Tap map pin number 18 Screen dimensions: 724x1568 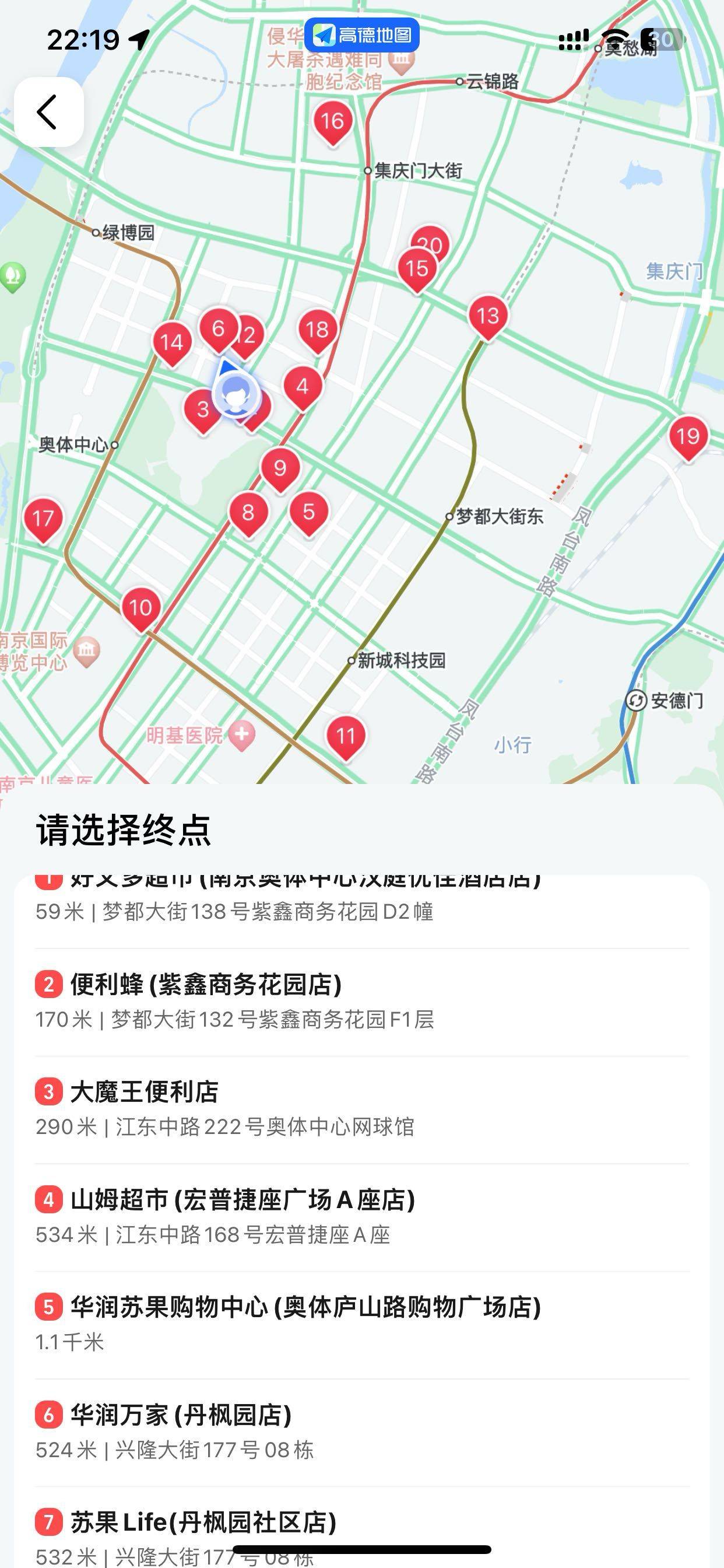click(x=318, y=332)
